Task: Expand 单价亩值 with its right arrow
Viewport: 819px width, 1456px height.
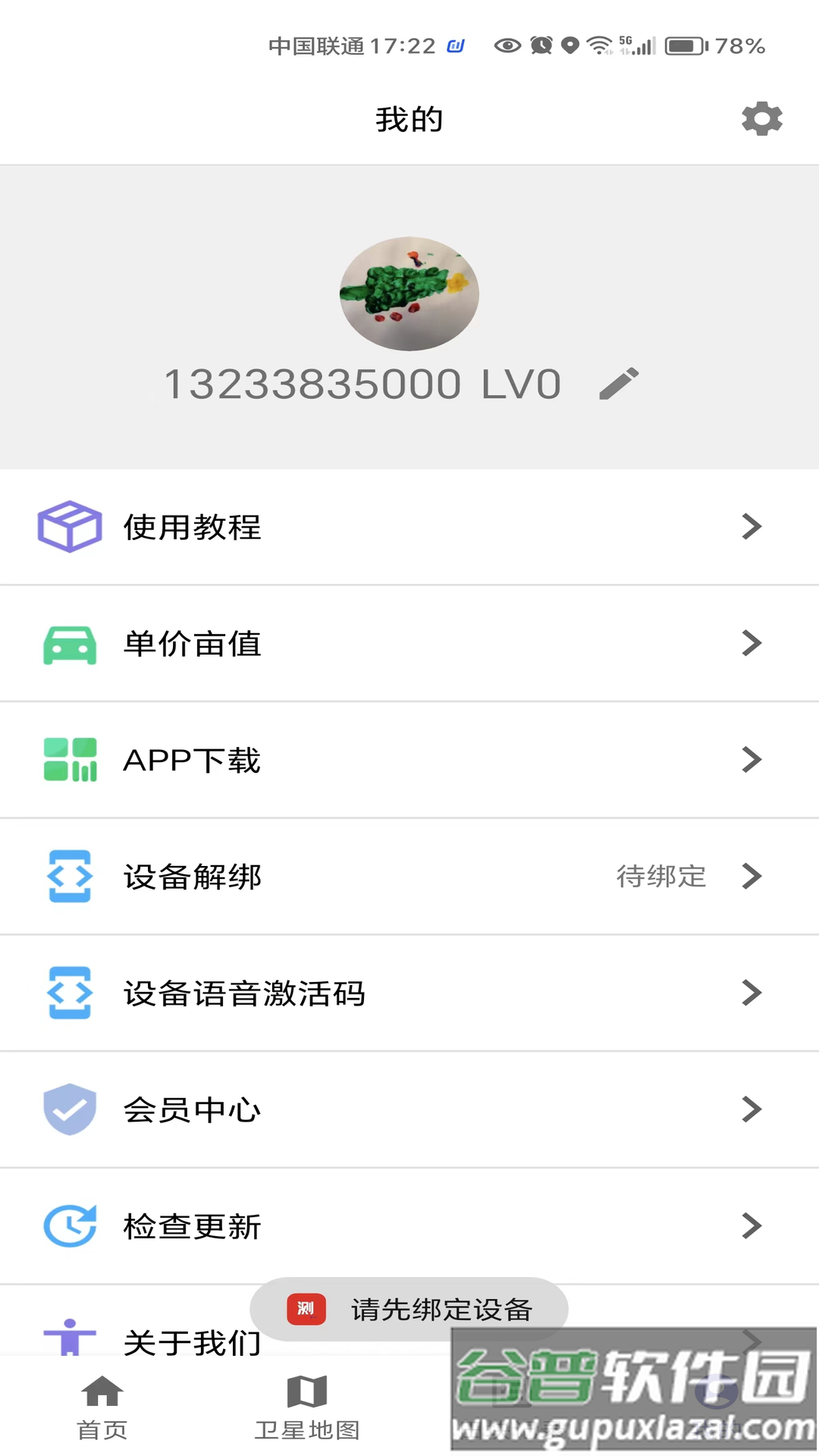Action: pos(752,644)
